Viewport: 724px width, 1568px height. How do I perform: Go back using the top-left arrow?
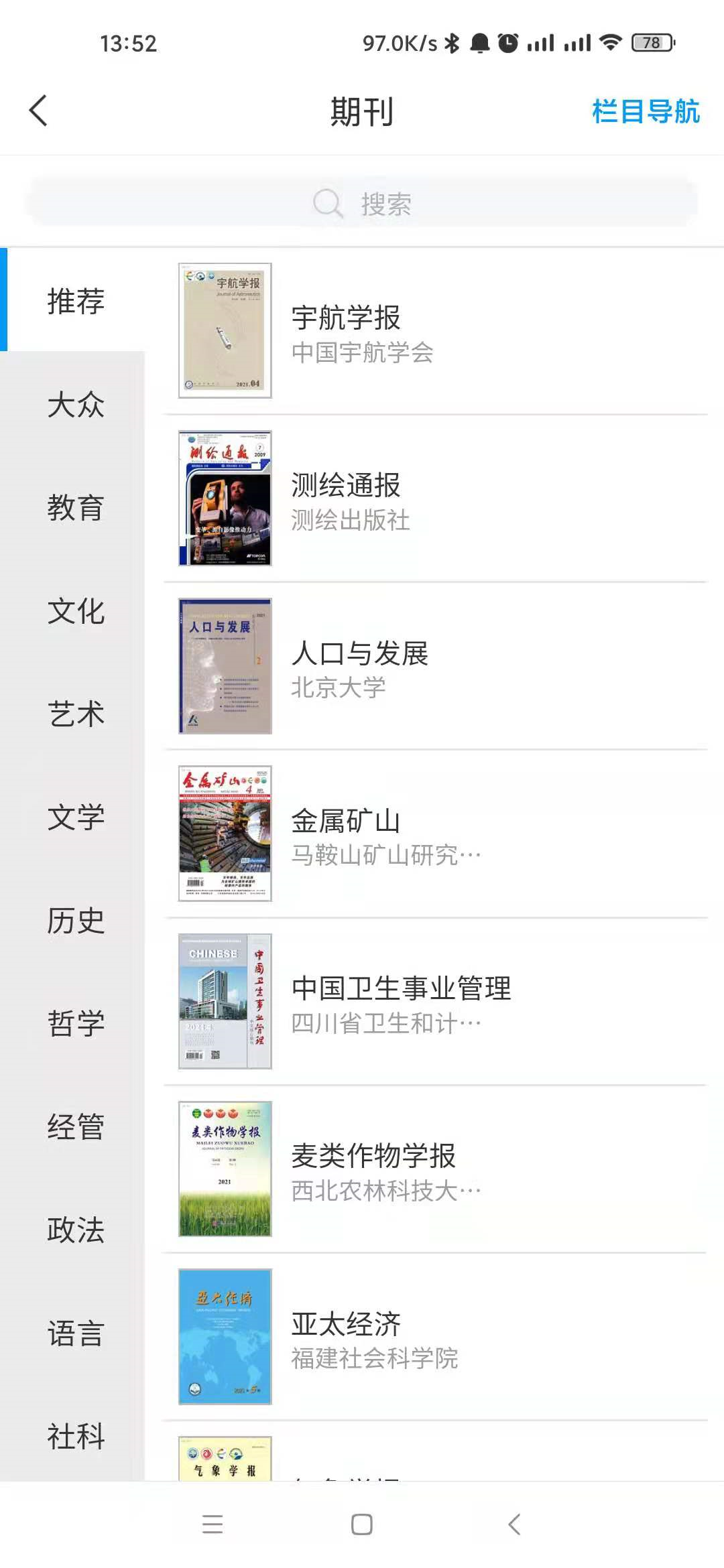(x=39, y=111)
